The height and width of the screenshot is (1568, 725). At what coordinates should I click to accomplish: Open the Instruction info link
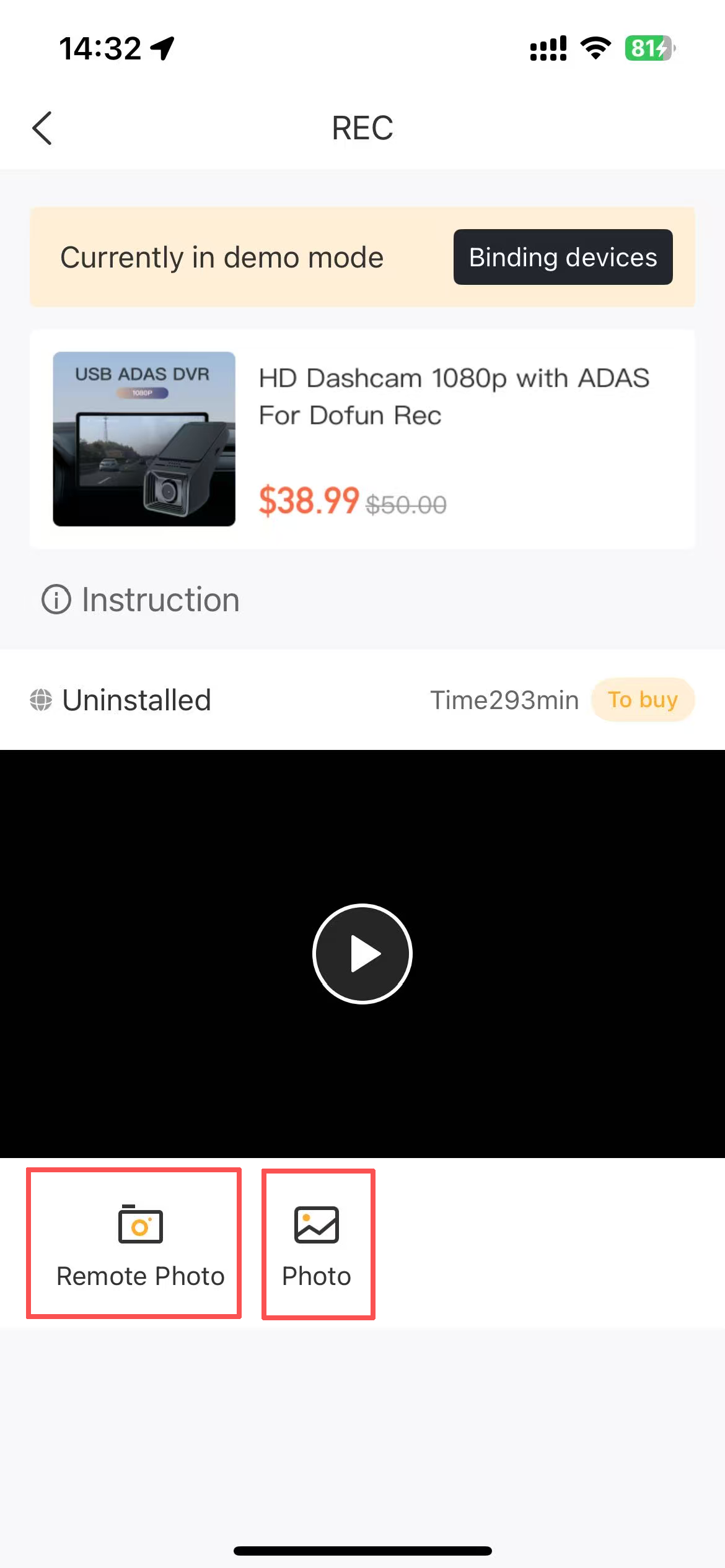click(x=141, y=599)
